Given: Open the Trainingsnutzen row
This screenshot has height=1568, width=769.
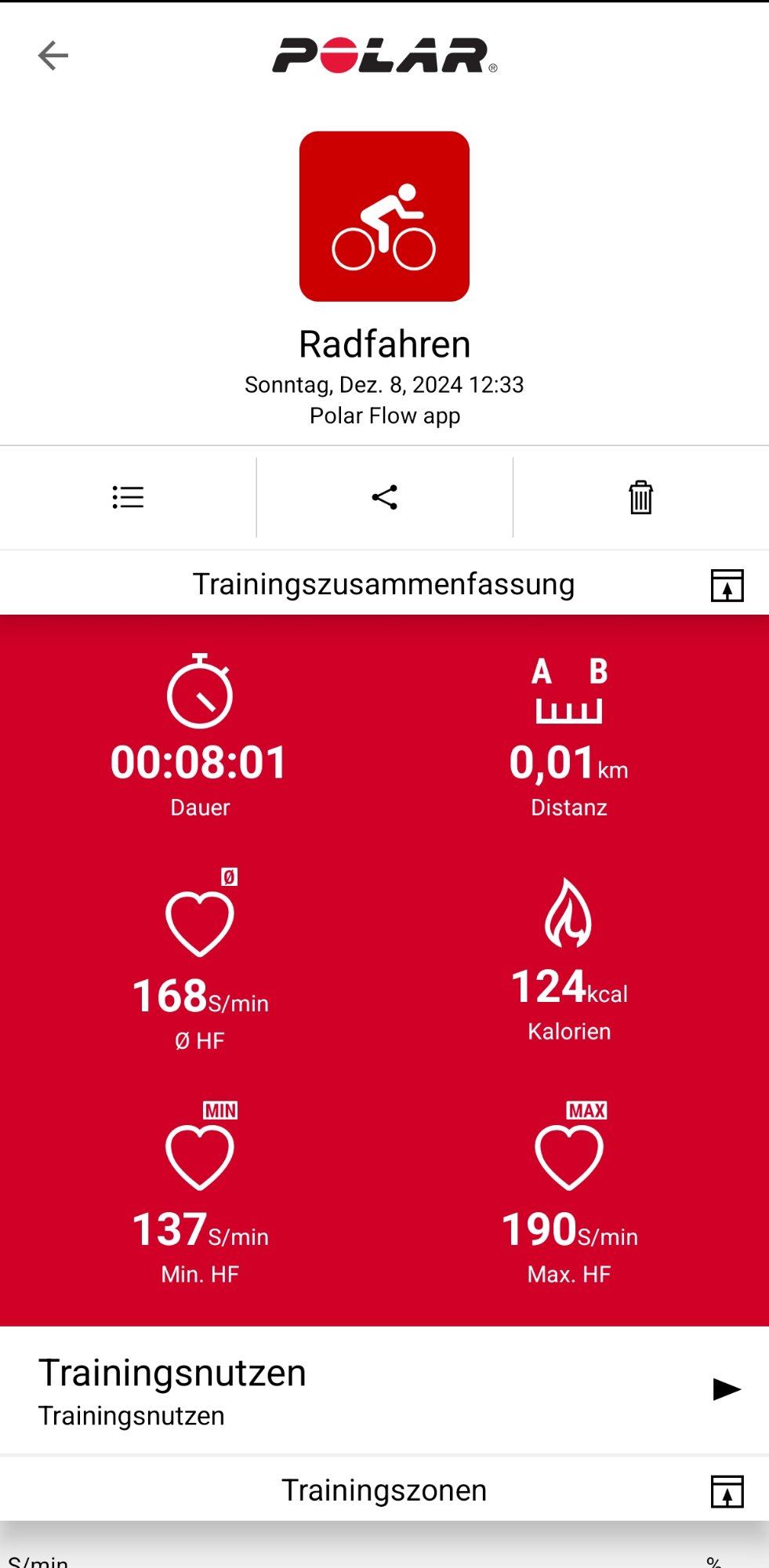Looking at the screenshot, I should coord(384,1390).
